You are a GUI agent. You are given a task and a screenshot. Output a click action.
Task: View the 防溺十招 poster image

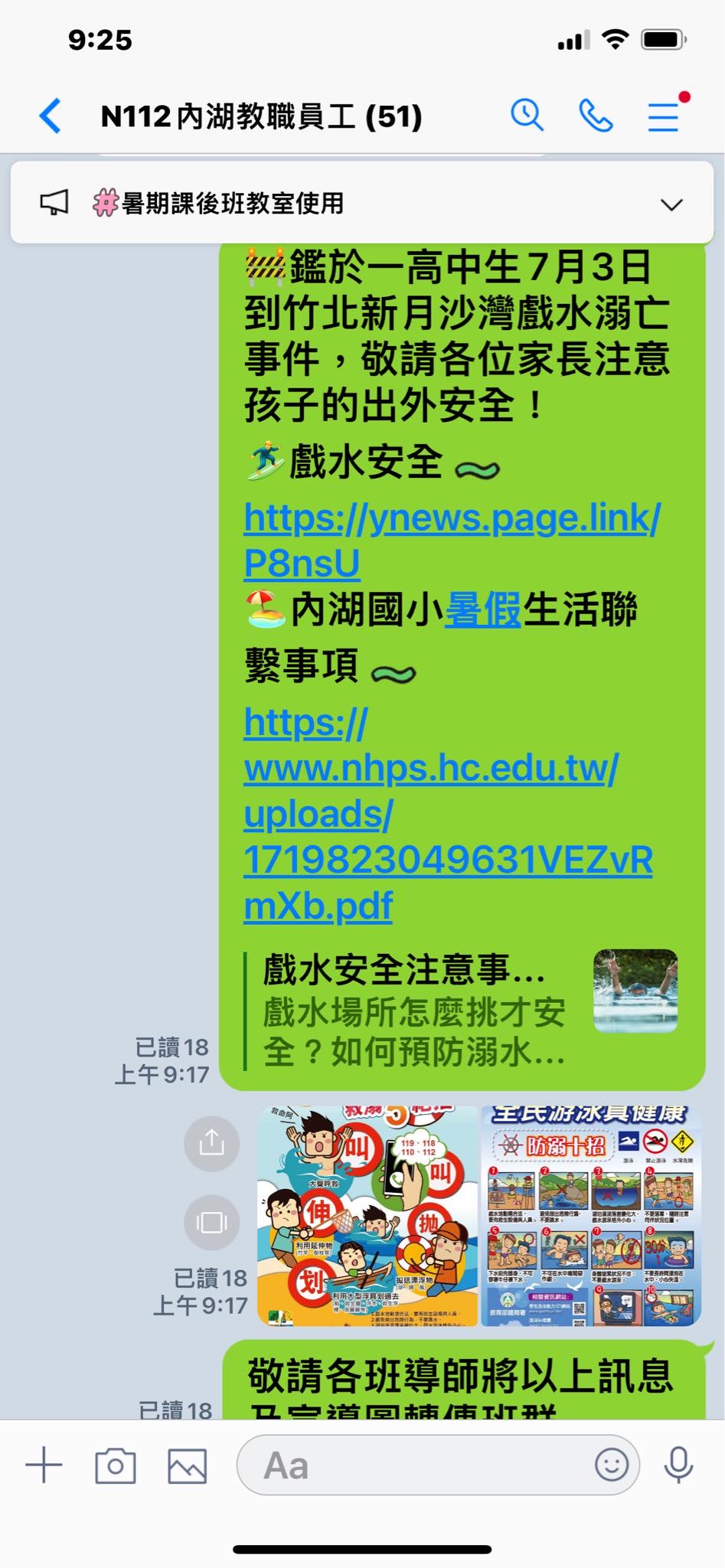[x=590, y=1216]
